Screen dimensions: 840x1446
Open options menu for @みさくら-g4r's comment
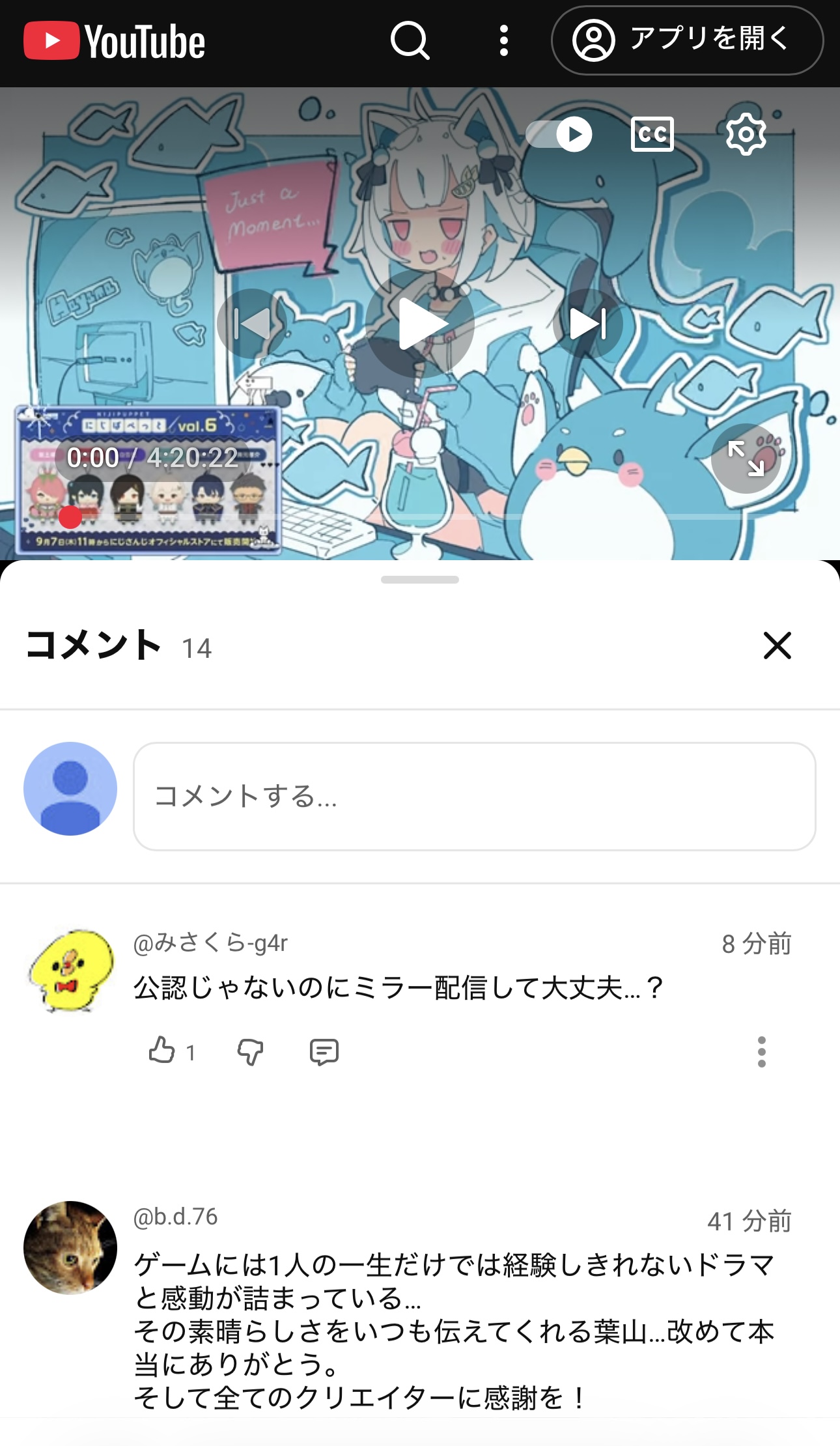click(x=761, y=1051)
